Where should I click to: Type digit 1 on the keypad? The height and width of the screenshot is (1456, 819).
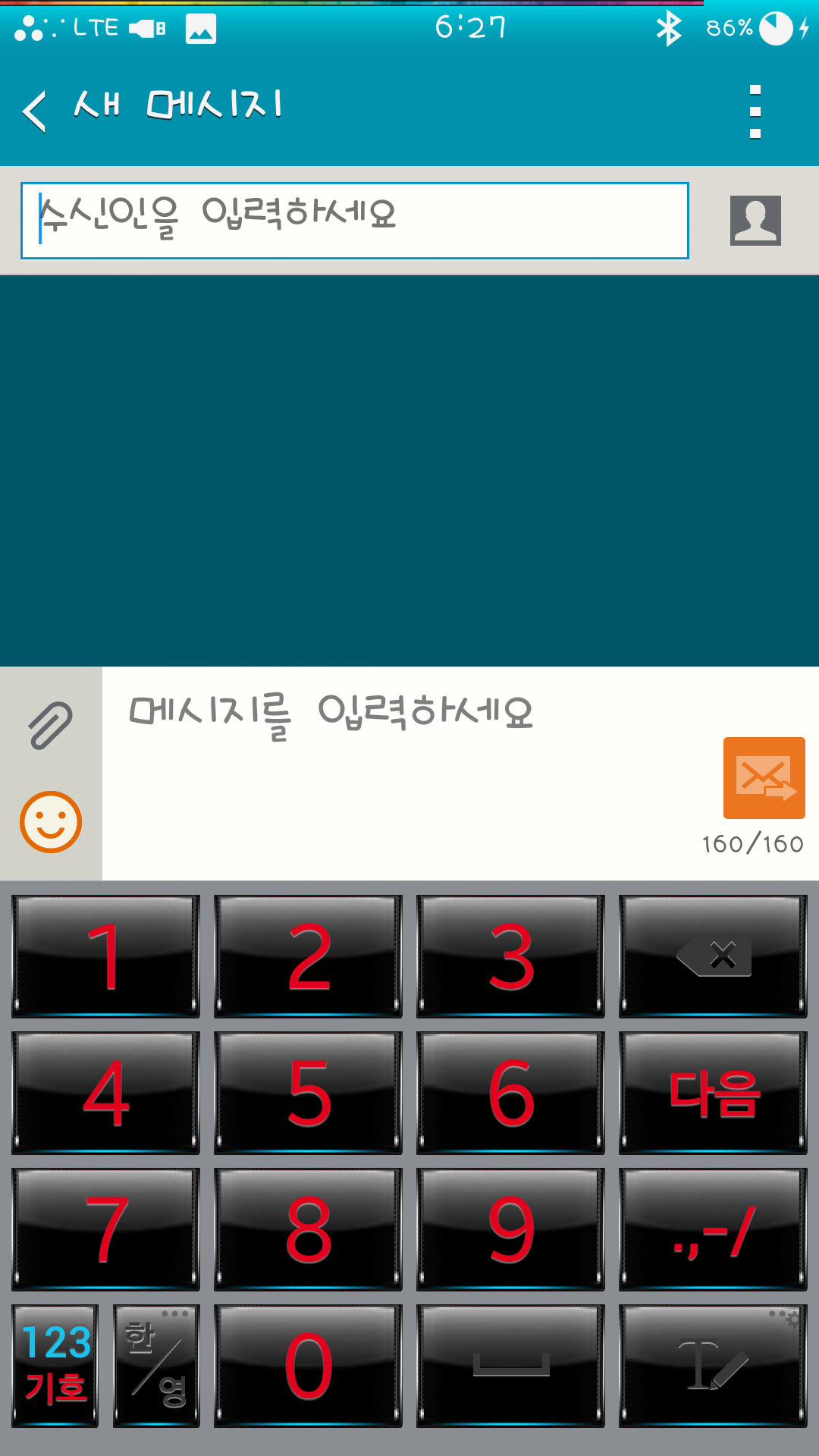click(105, 956)
